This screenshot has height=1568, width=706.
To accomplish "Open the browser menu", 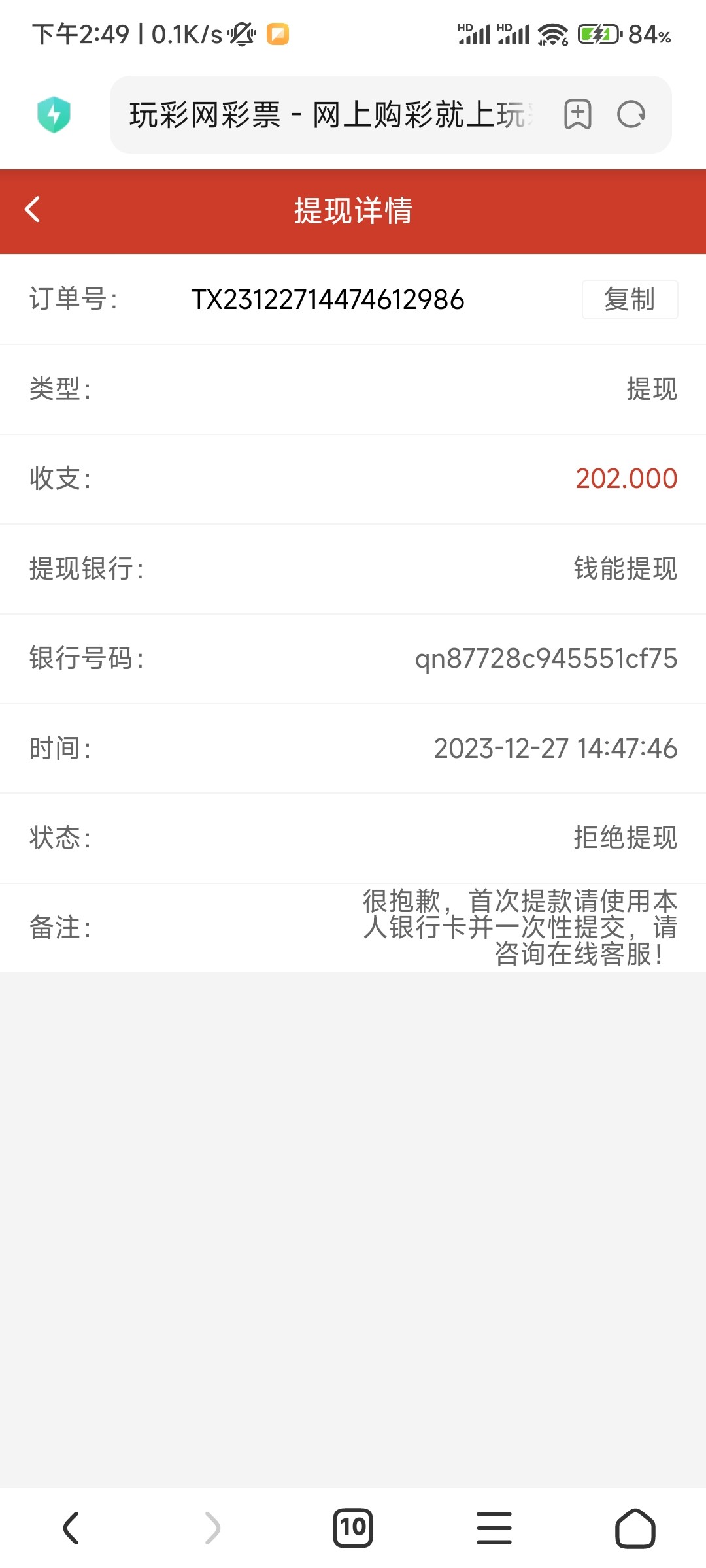I will click(x=494, y=1527).
